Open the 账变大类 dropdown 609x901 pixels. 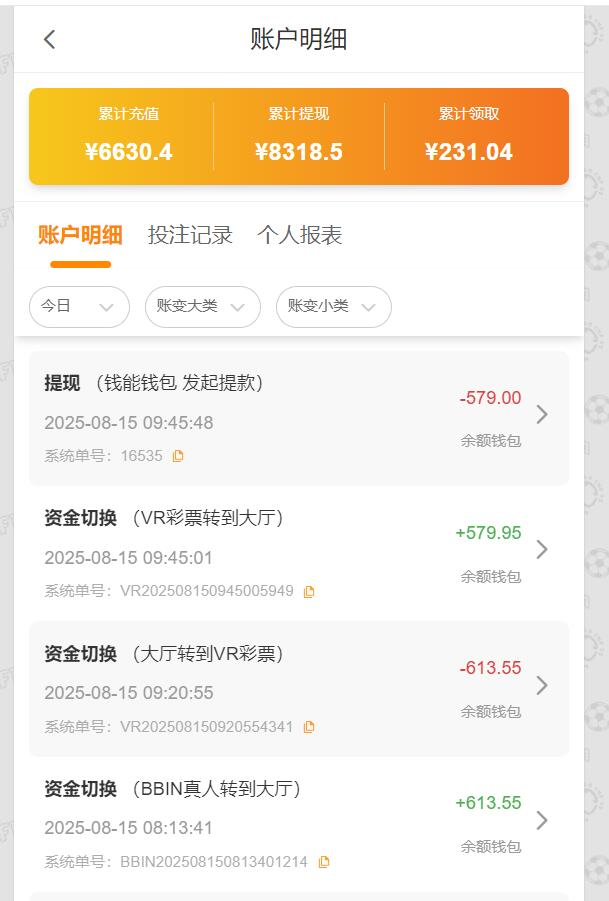click(202, 307)
